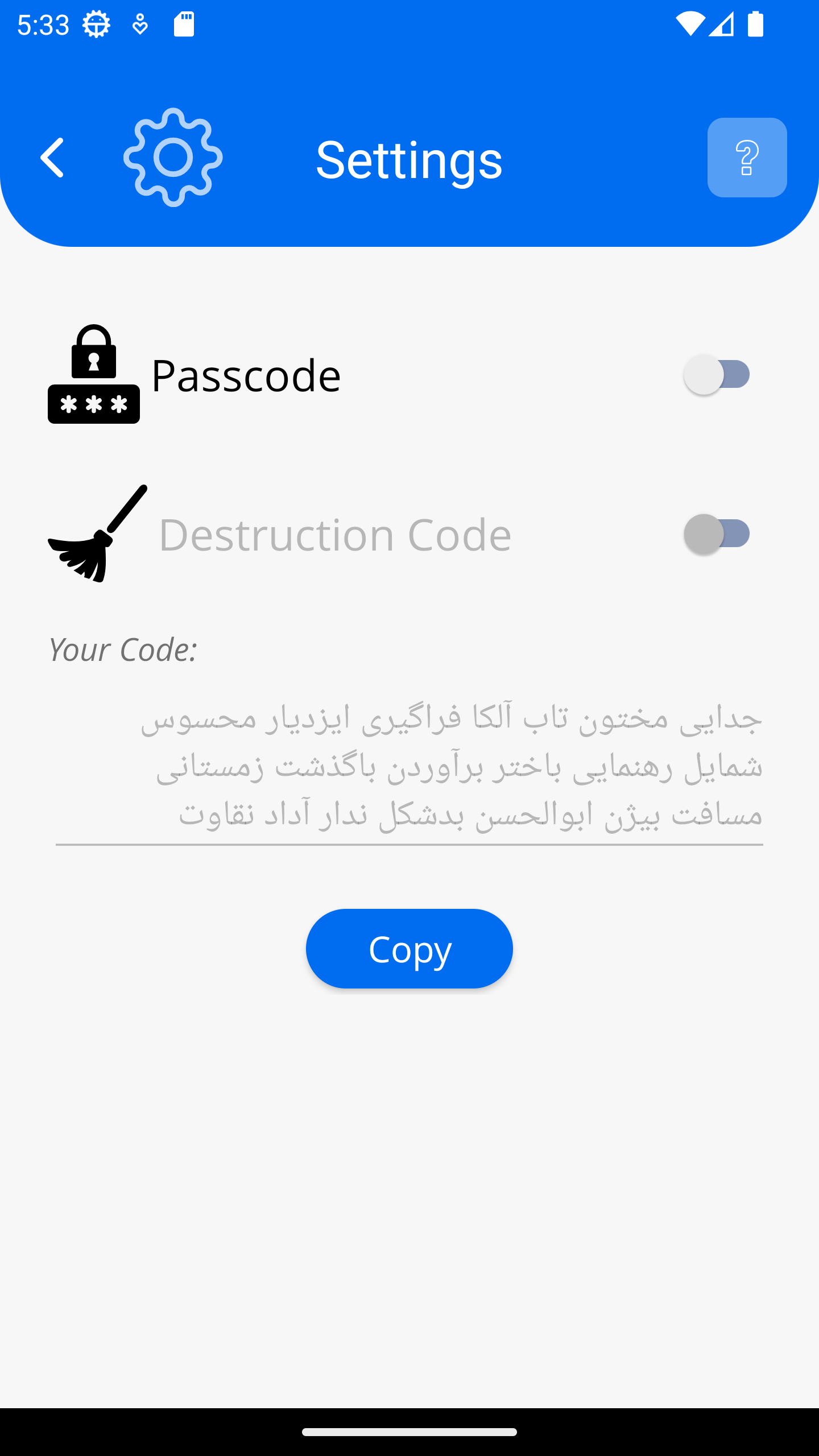
Task: Tap the Your Code text field
Action: point(409,767)
